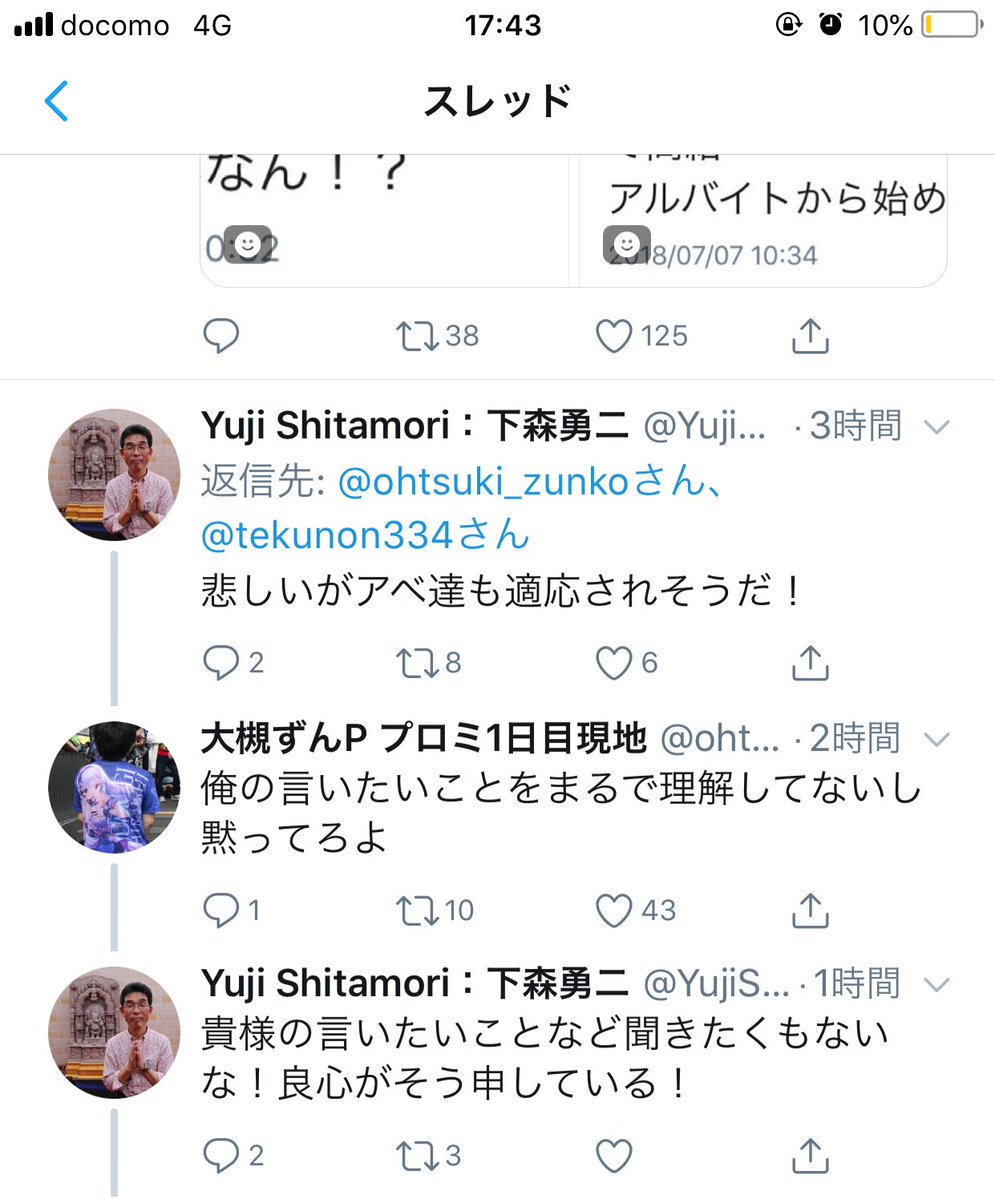Open the menu chevron on the 1時間 tweet

click(x=937, y=985)
